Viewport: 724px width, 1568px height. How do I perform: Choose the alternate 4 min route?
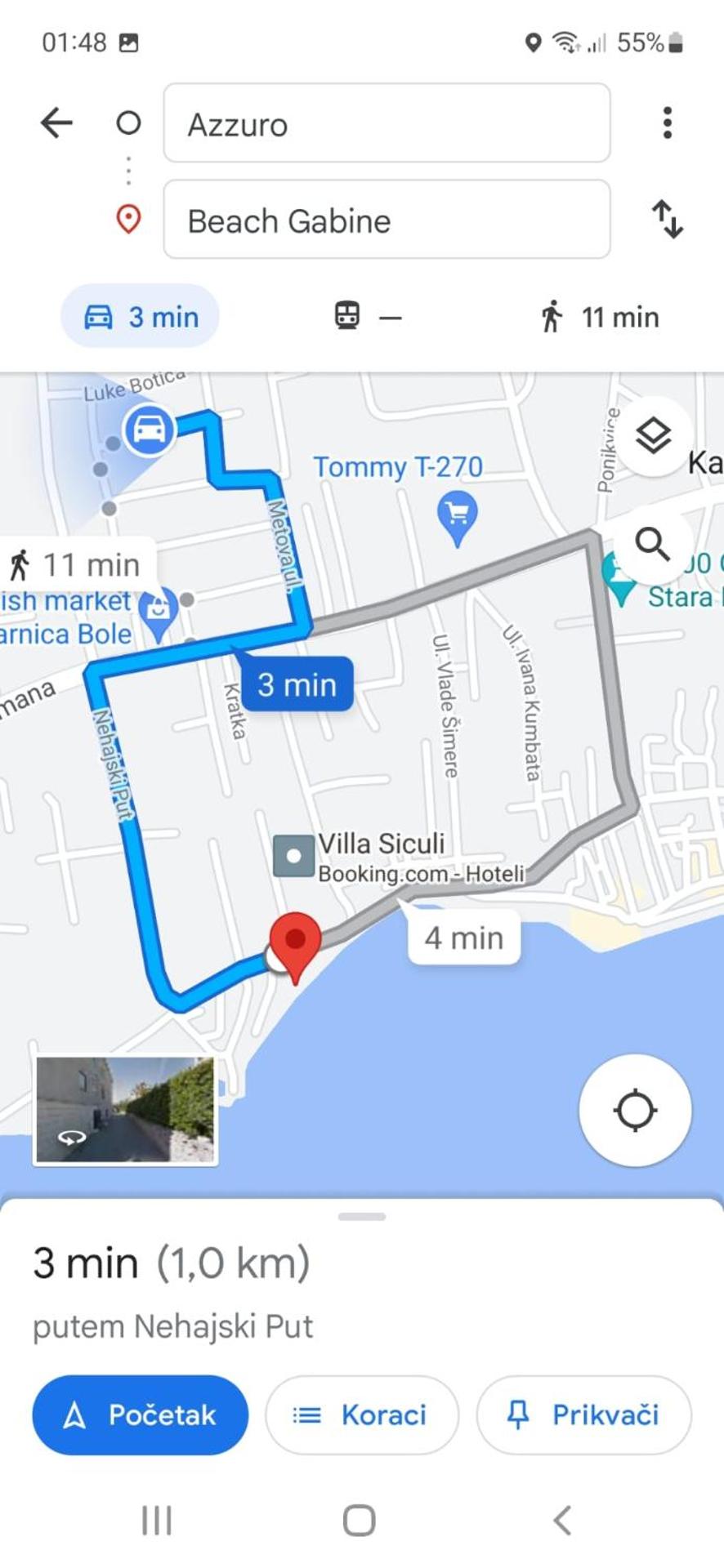[x=463, y=938]
